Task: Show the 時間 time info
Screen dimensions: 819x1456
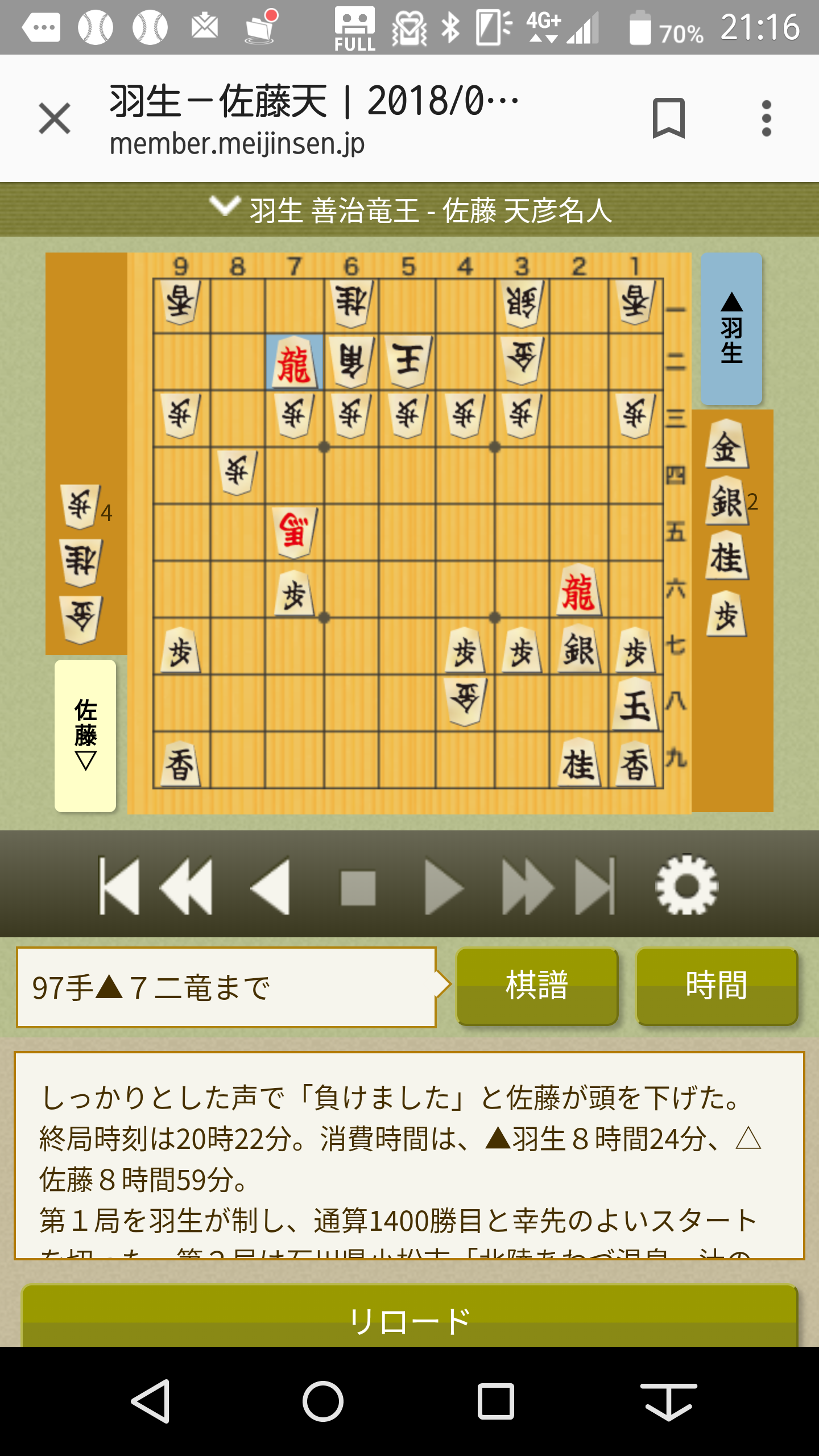Action: pyautogui.click(x=716, y=986)
